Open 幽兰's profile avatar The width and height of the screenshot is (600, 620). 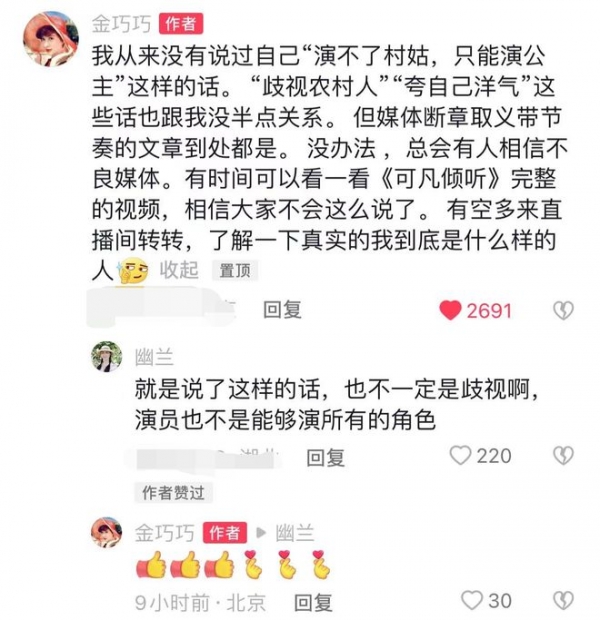(106, 356)
